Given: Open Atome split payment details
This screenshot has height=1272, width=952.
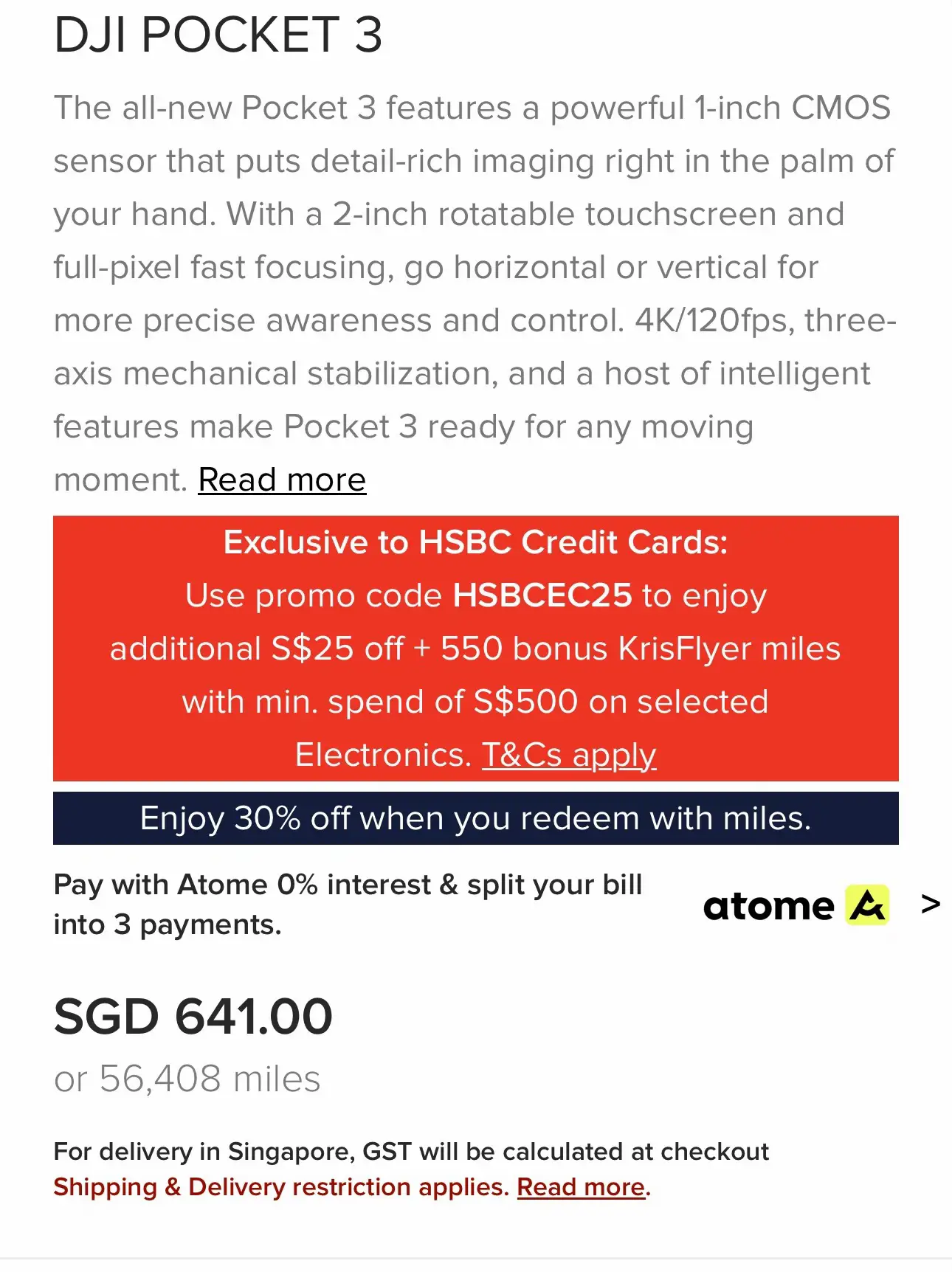Looking at the screenshot, I should tap(930, 904).
